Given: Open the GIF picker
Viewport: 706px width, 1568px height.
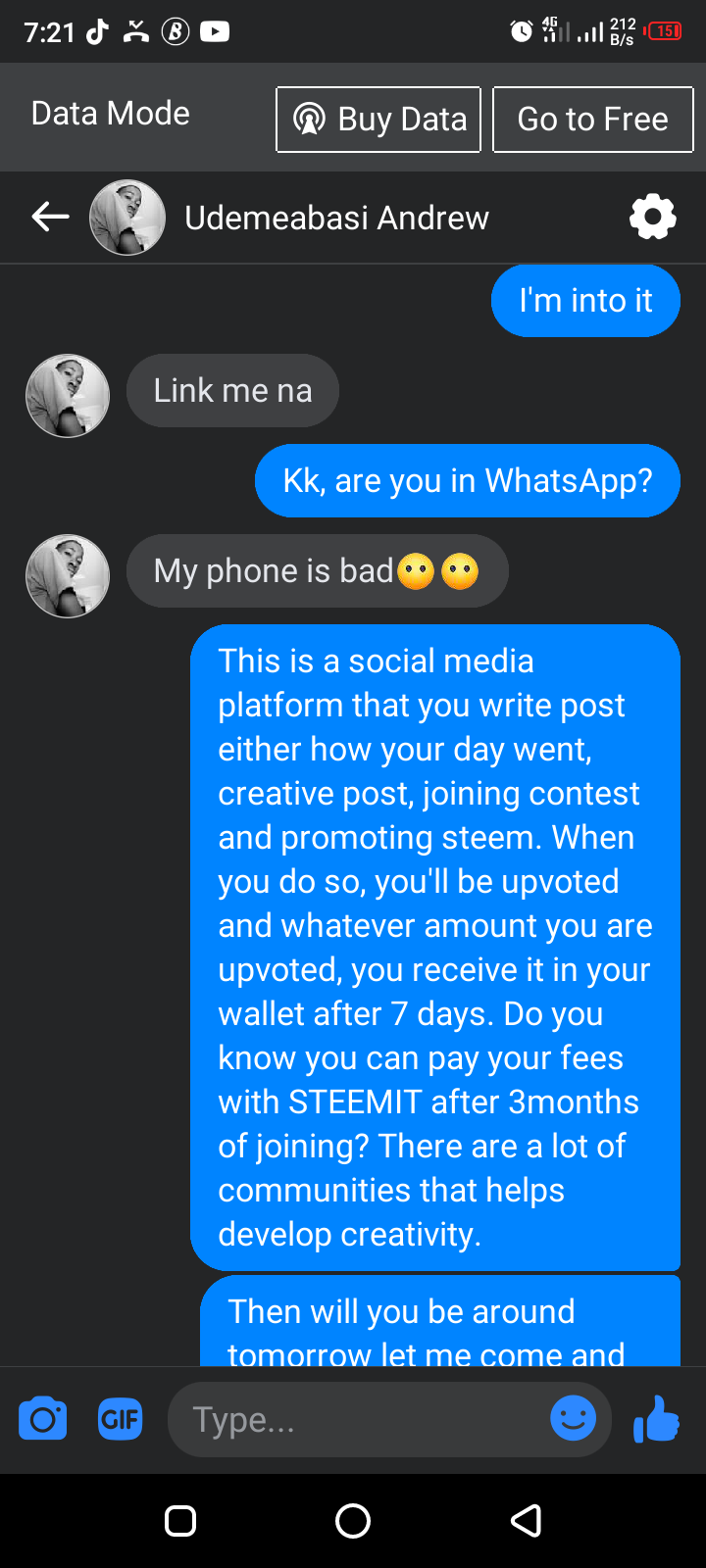Looking at the screenshot, I should (x=121, y=1419).
